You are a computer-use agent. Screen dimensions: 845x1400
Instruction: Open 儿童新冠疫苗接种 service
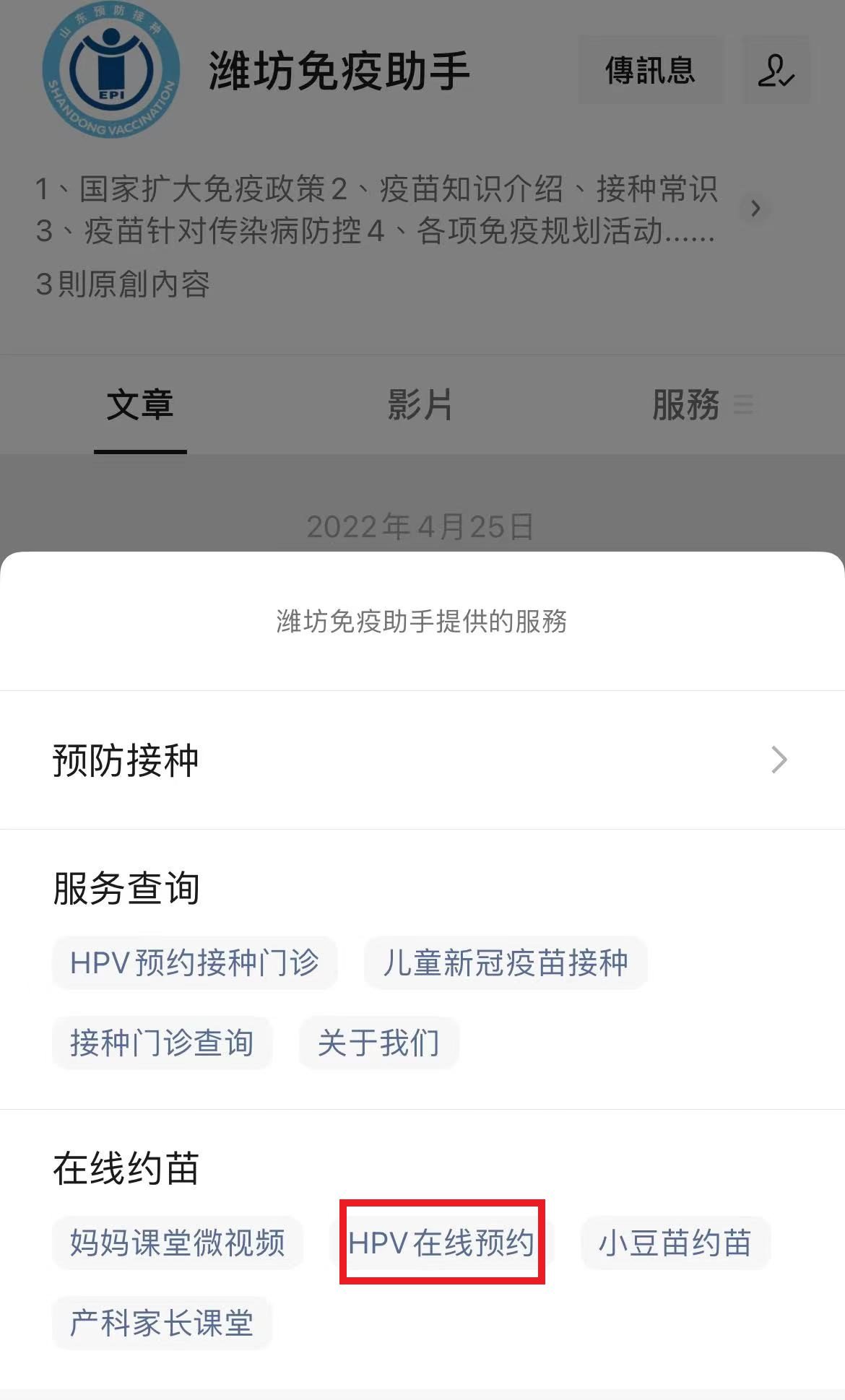point(505,962)
